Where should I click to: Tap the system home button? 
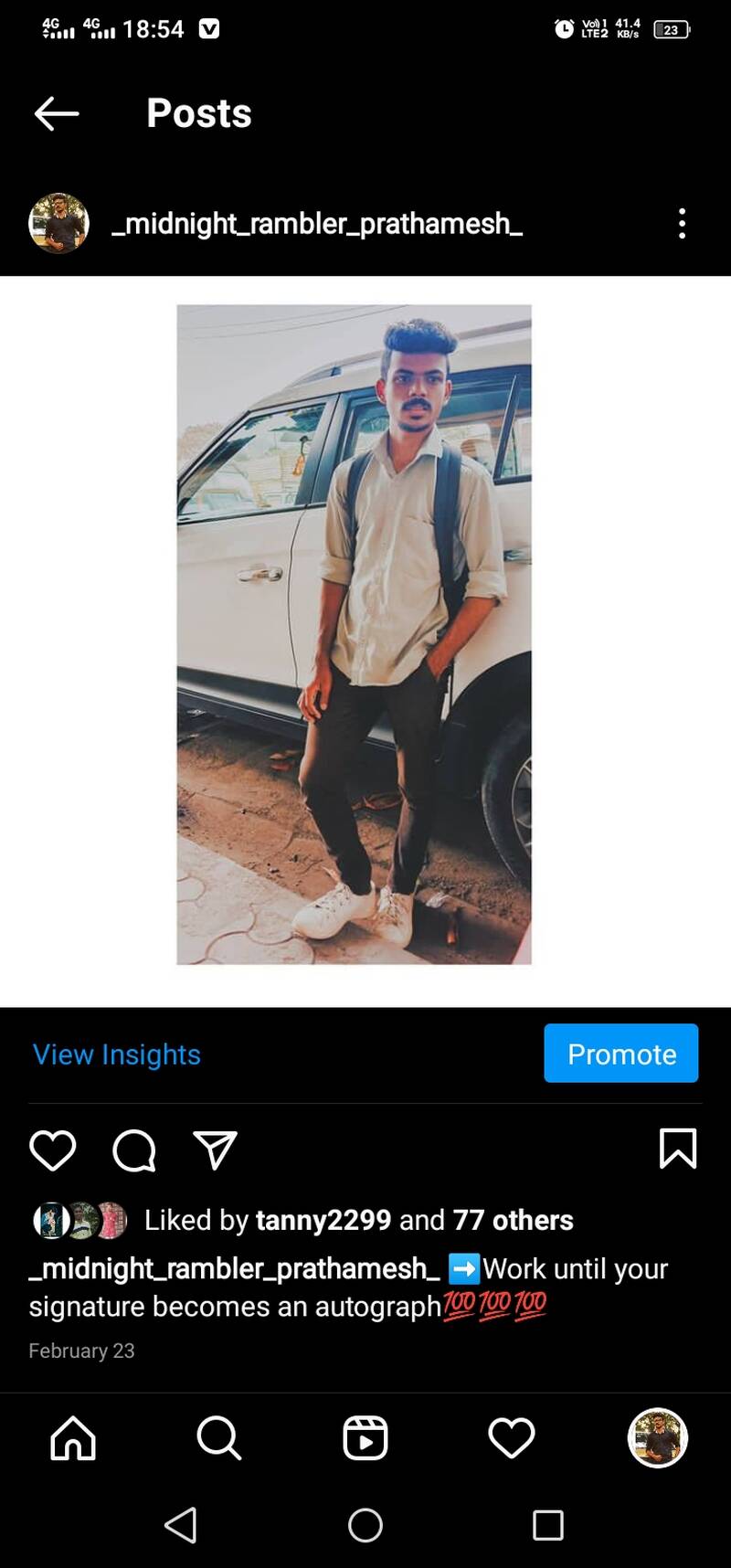365,1525
